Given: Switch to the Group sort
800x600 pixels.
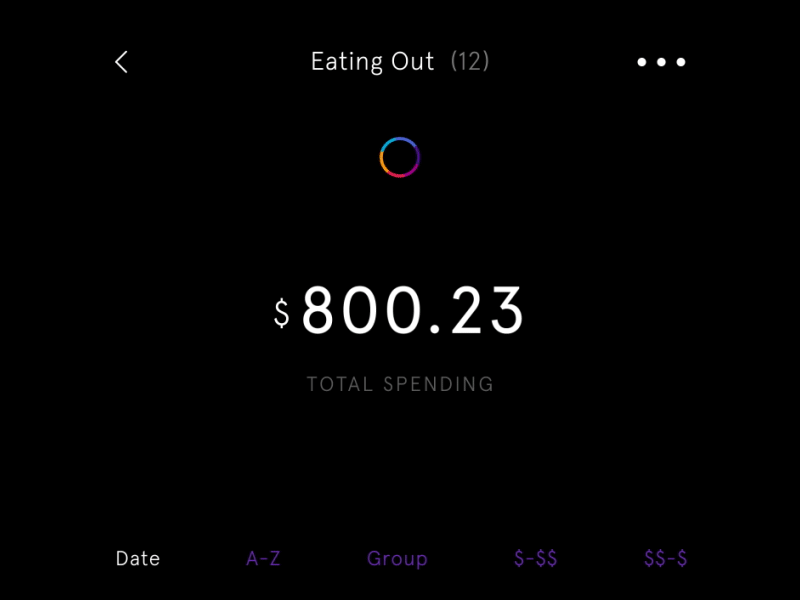Looking at the screenshot, I should pos(397,559).
